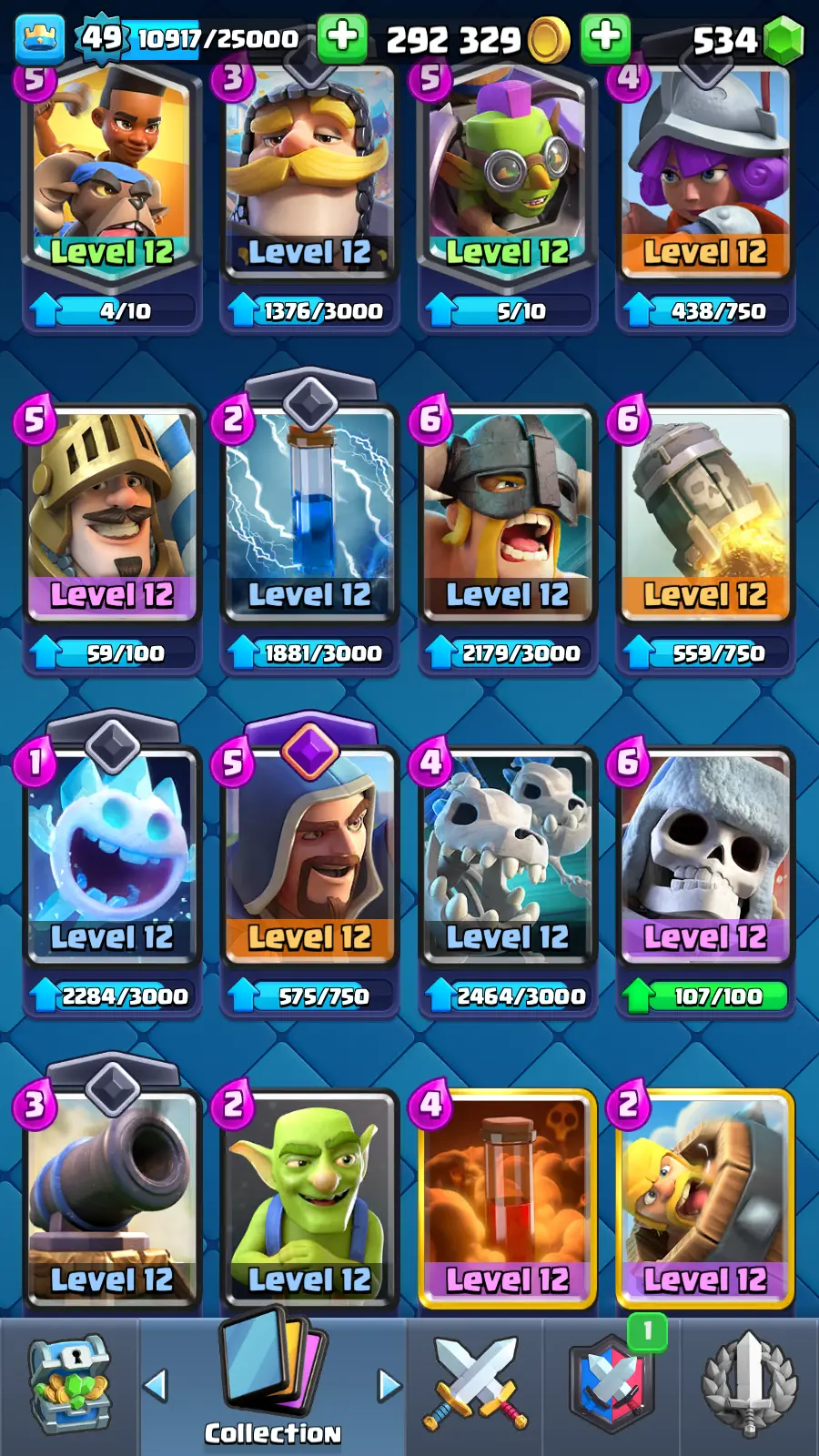
Task: Open the player profile crown icon
Action: point(40,39)
